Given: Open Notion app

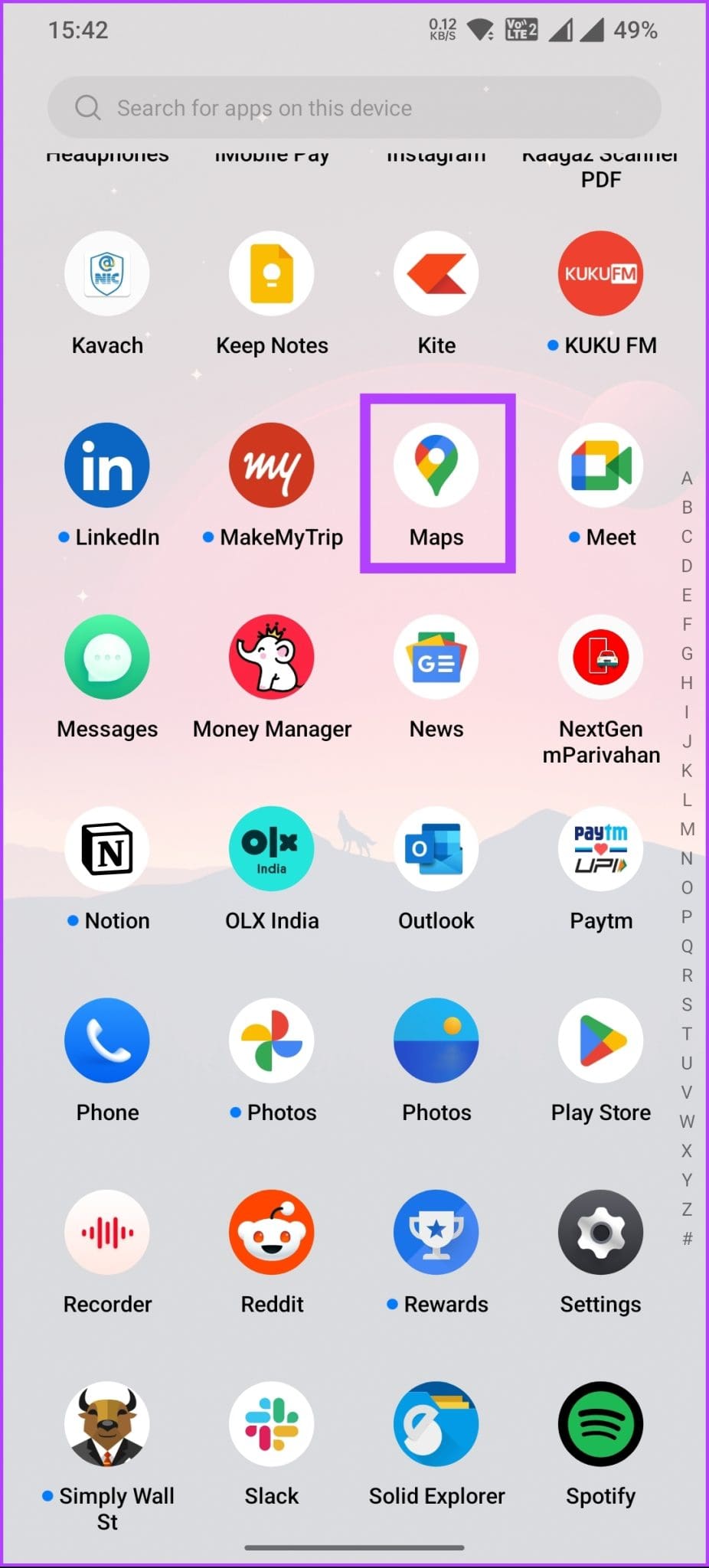Looking at the screenshot, I should coord(107,848).
